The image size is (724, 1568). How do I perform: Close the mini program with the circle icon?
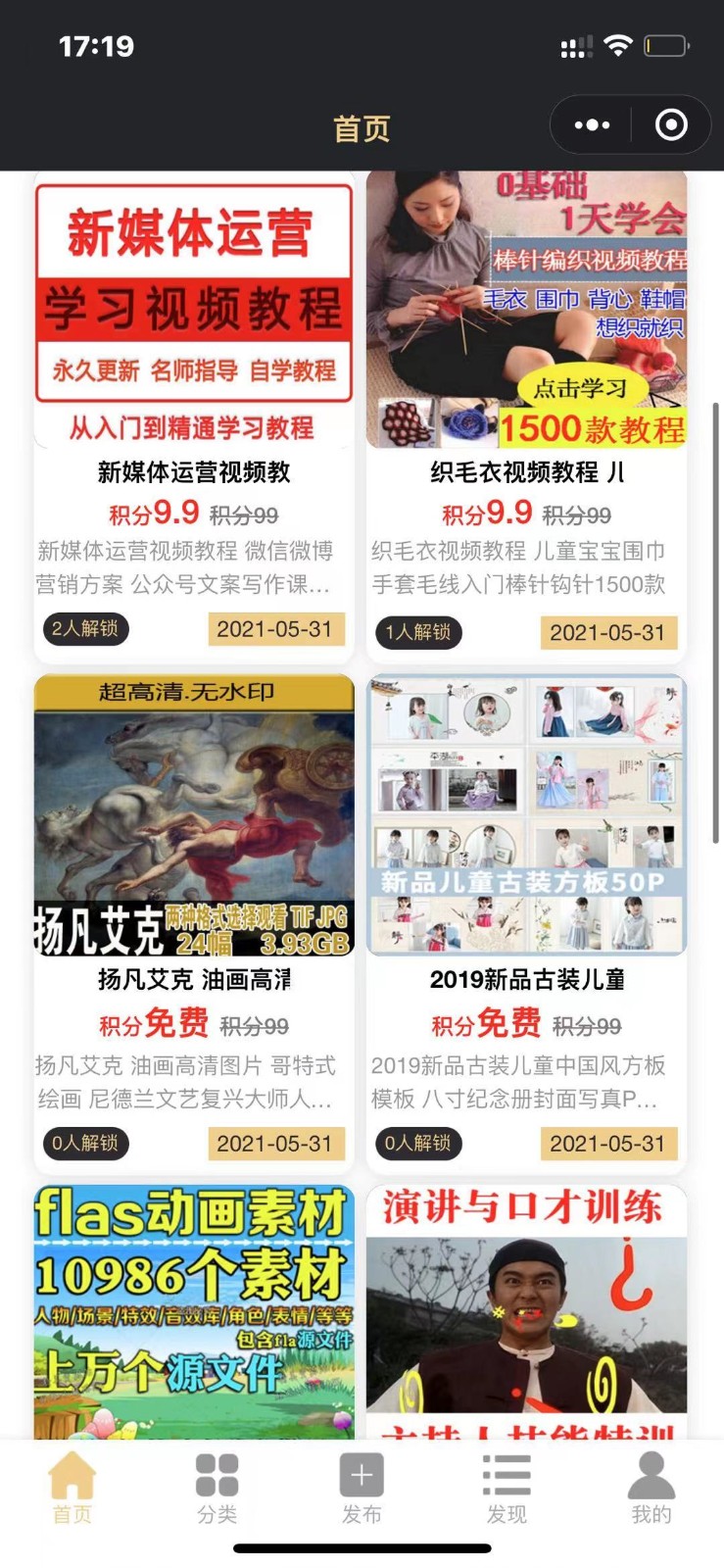pos(671,125)
